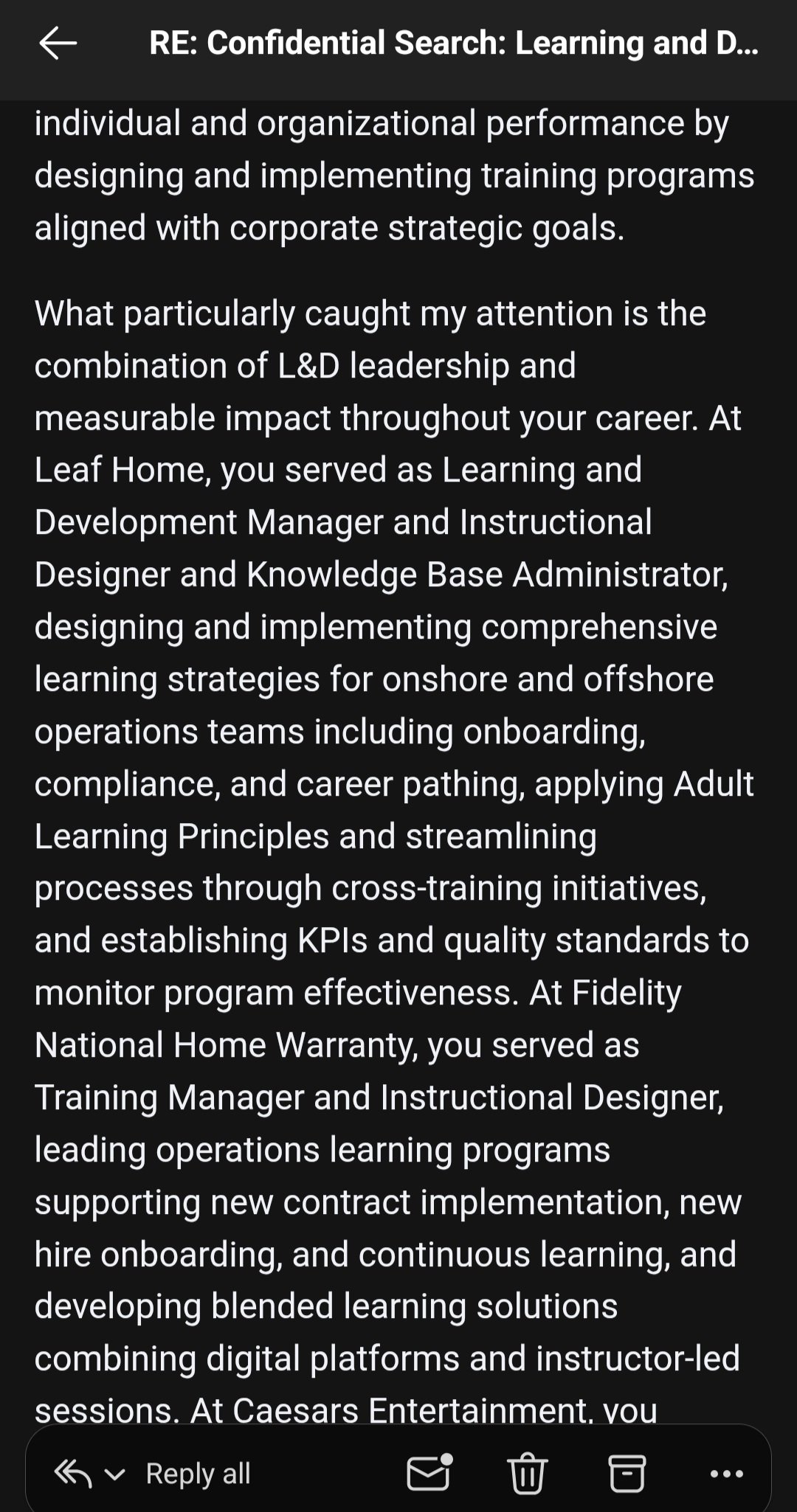Open the three-dot more options menu
The width and height of the screenshot is (797, 1512).
click(726, 1474)
